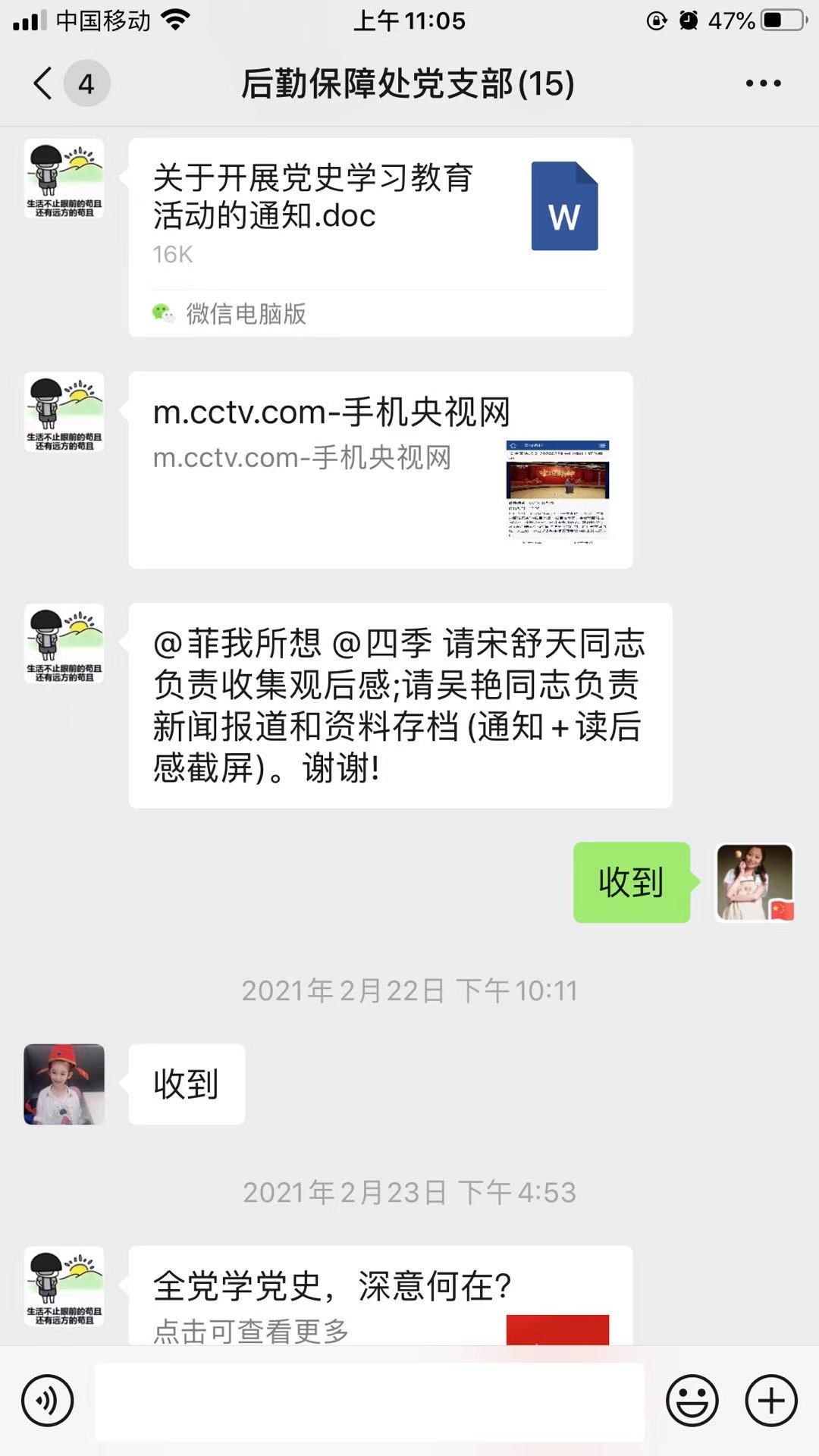Open the 全党学党史，深意何在？ article card
Image resolution: width=819 pixels, height=1456 pixels.
(x=380, y=1295)
